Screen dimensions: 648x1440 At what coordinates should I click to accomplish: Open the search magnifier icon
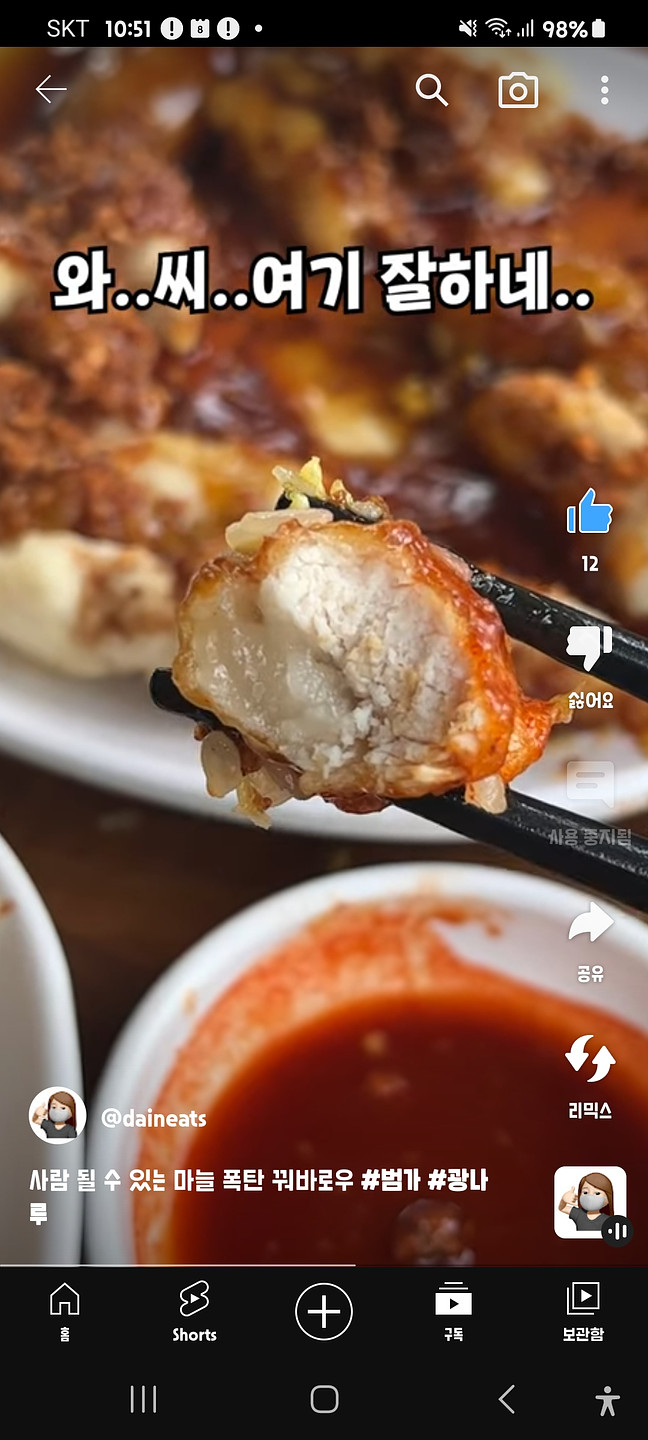point(431,90)
